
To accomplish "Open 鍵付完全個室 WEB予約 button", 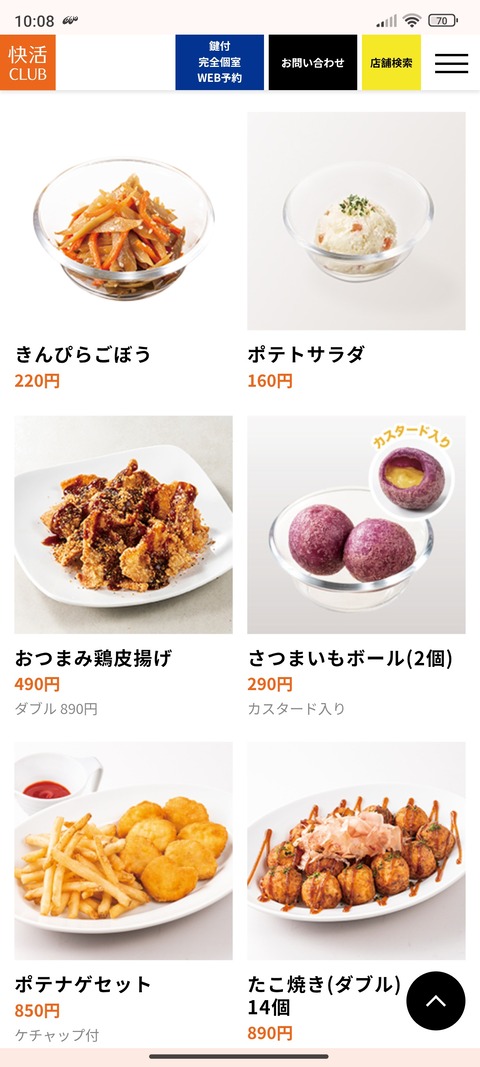I will (x=219, y=63).
